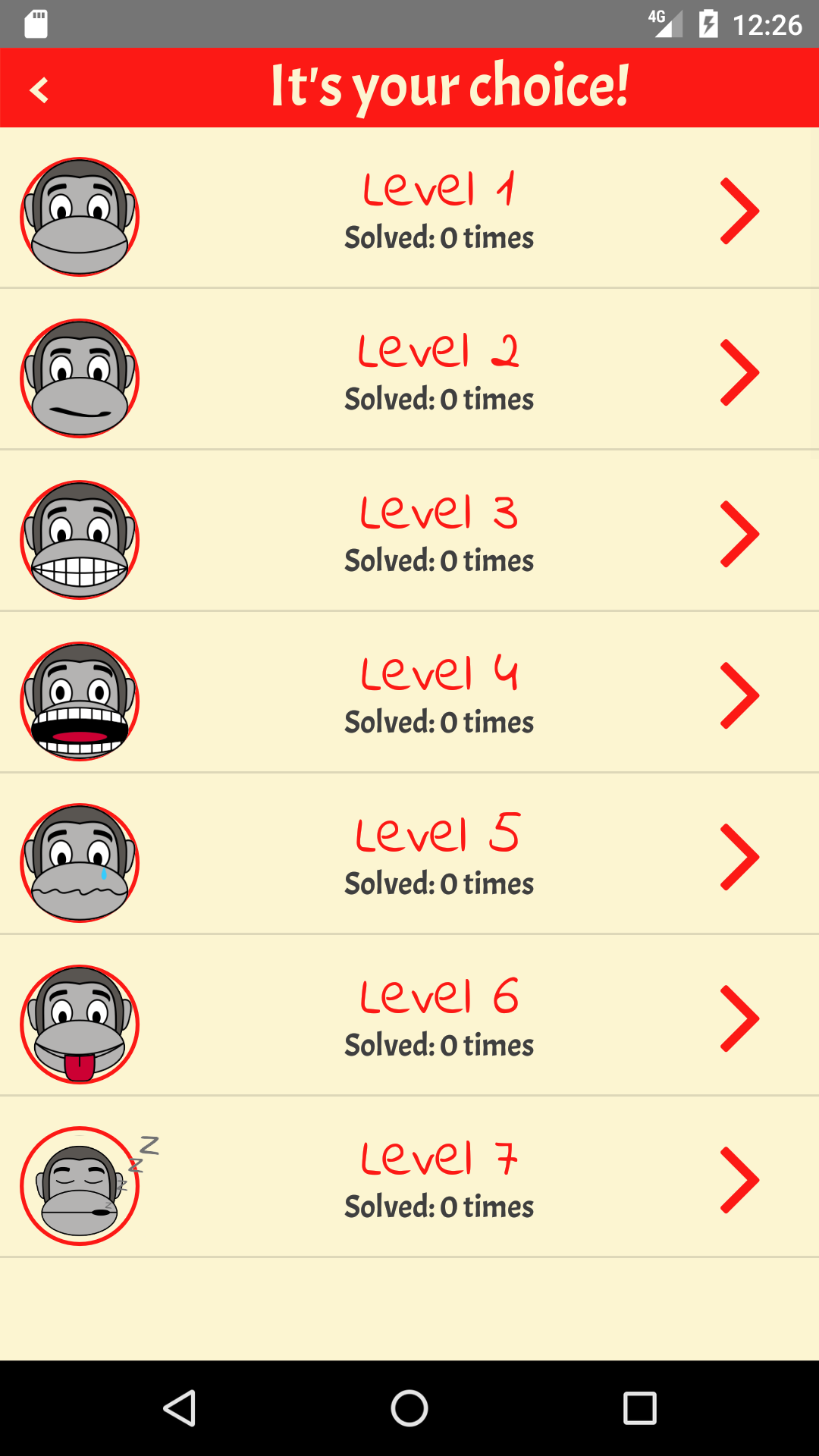Select the Level 4 list entry
The height and width of the screenshot is (1456, 819).
click(x=409, y=695)
